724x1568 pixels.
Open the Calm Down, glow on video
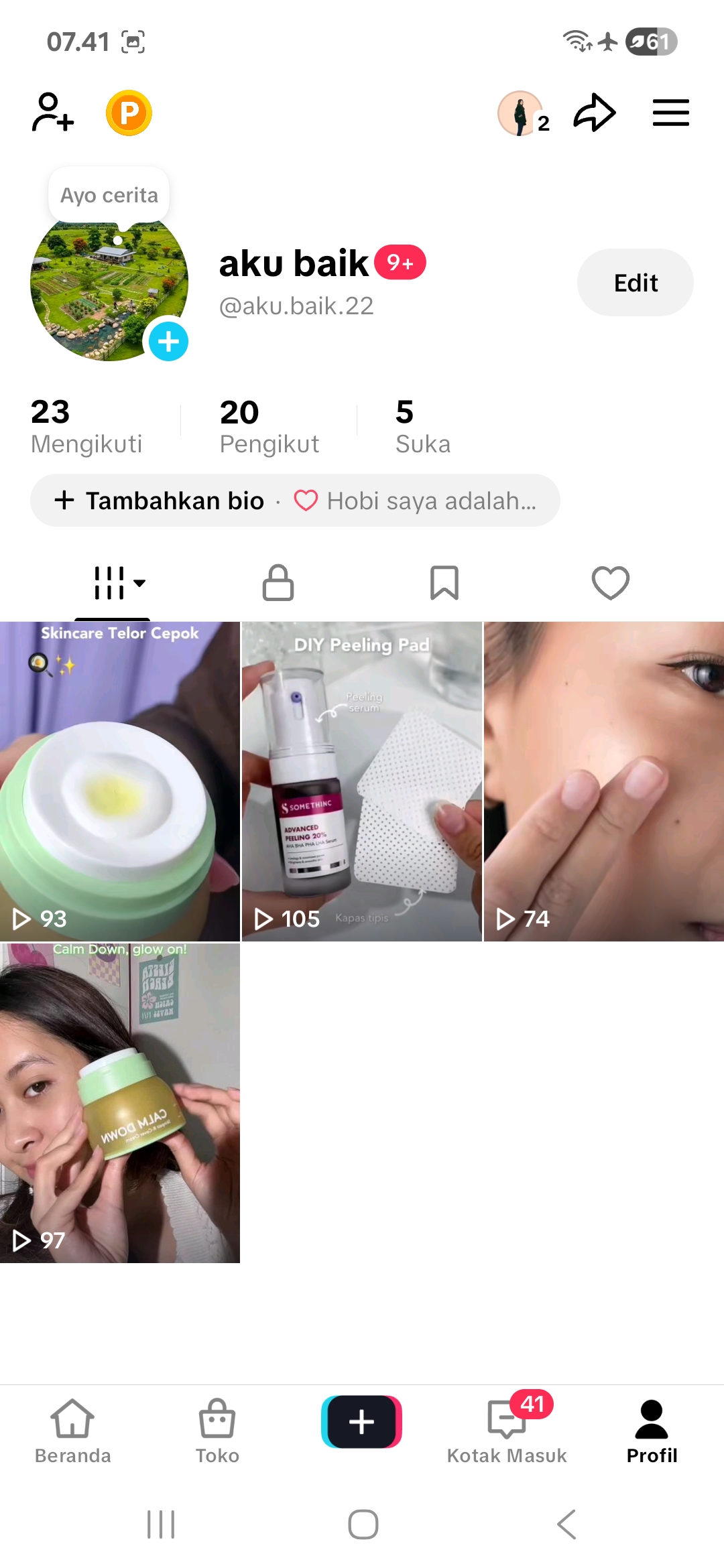coord(119,1102)
